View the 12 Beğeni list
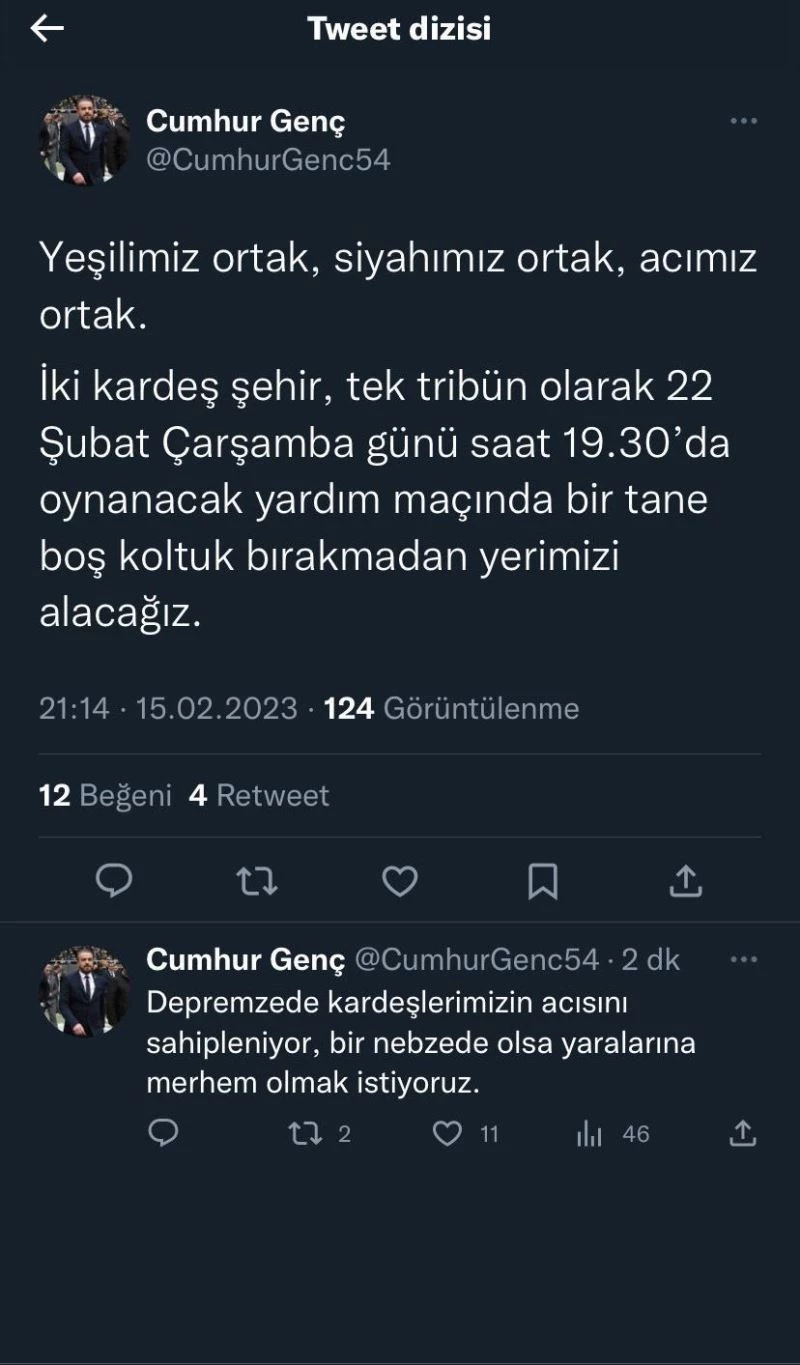The width and height of the screenshot is (800, 1365). click(x=105, y=795)
